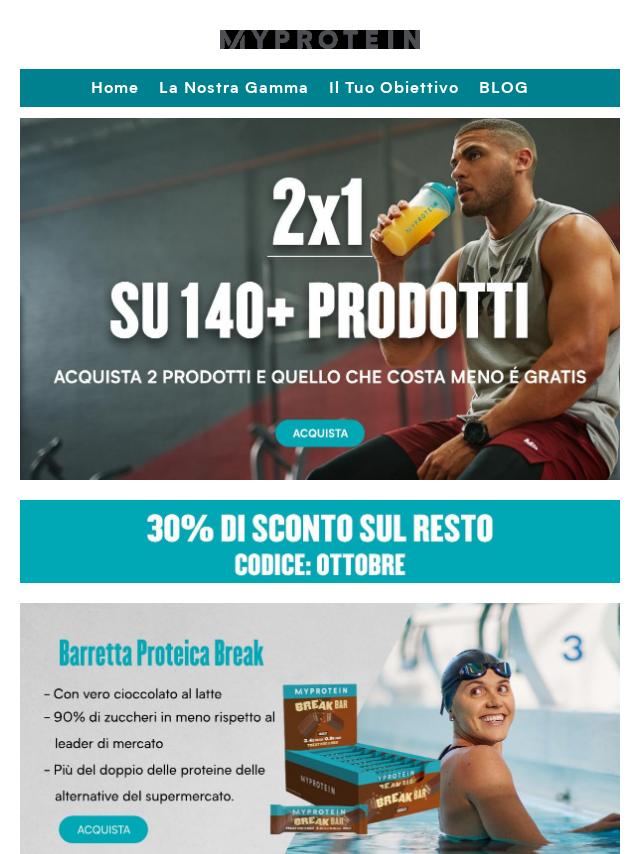Image resolution: width=640 pixels, height=854 pixels.
Task: Open the 30% di sconto OTTOBRE banner
Action: point(320,542)
